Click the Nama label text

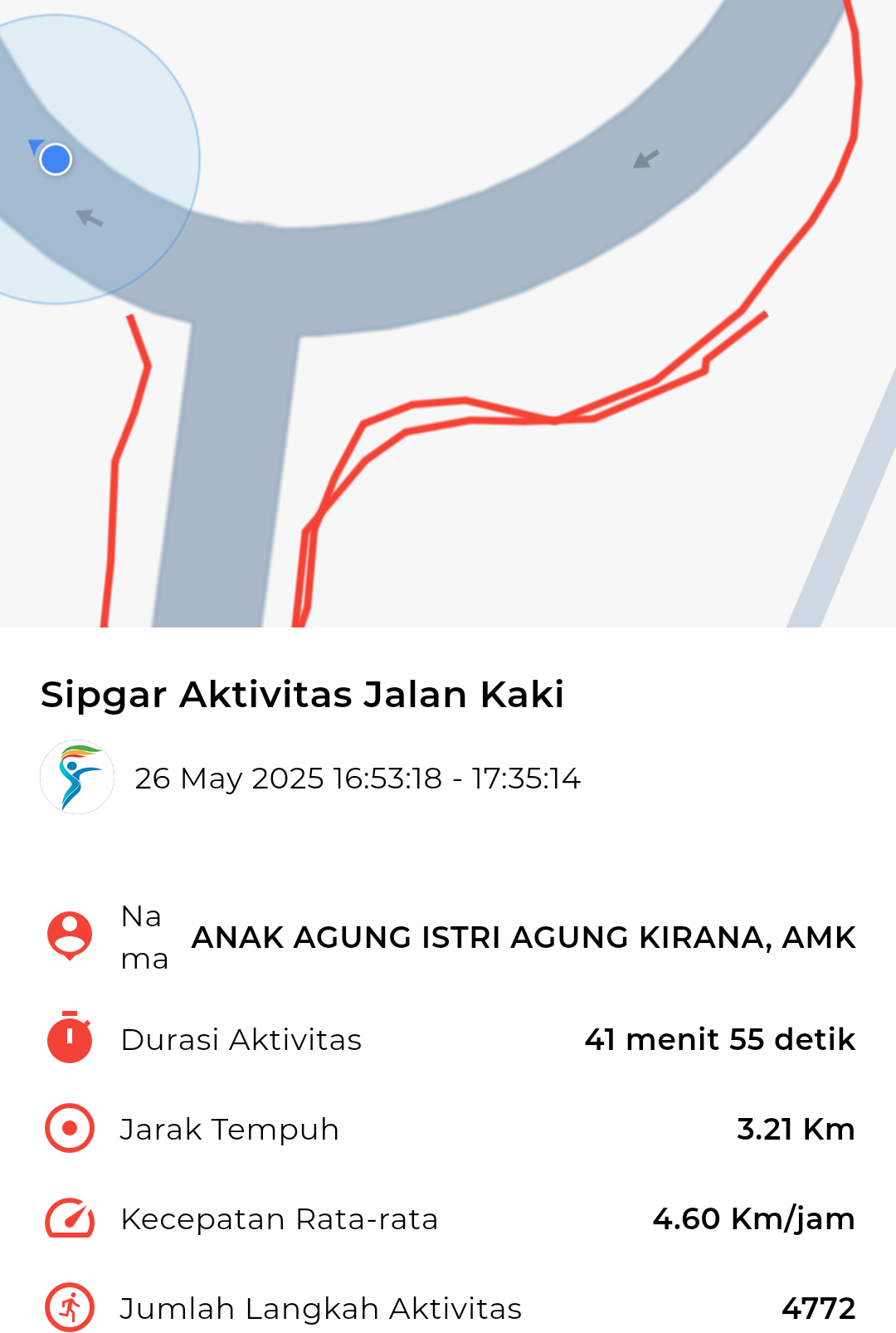143,937
